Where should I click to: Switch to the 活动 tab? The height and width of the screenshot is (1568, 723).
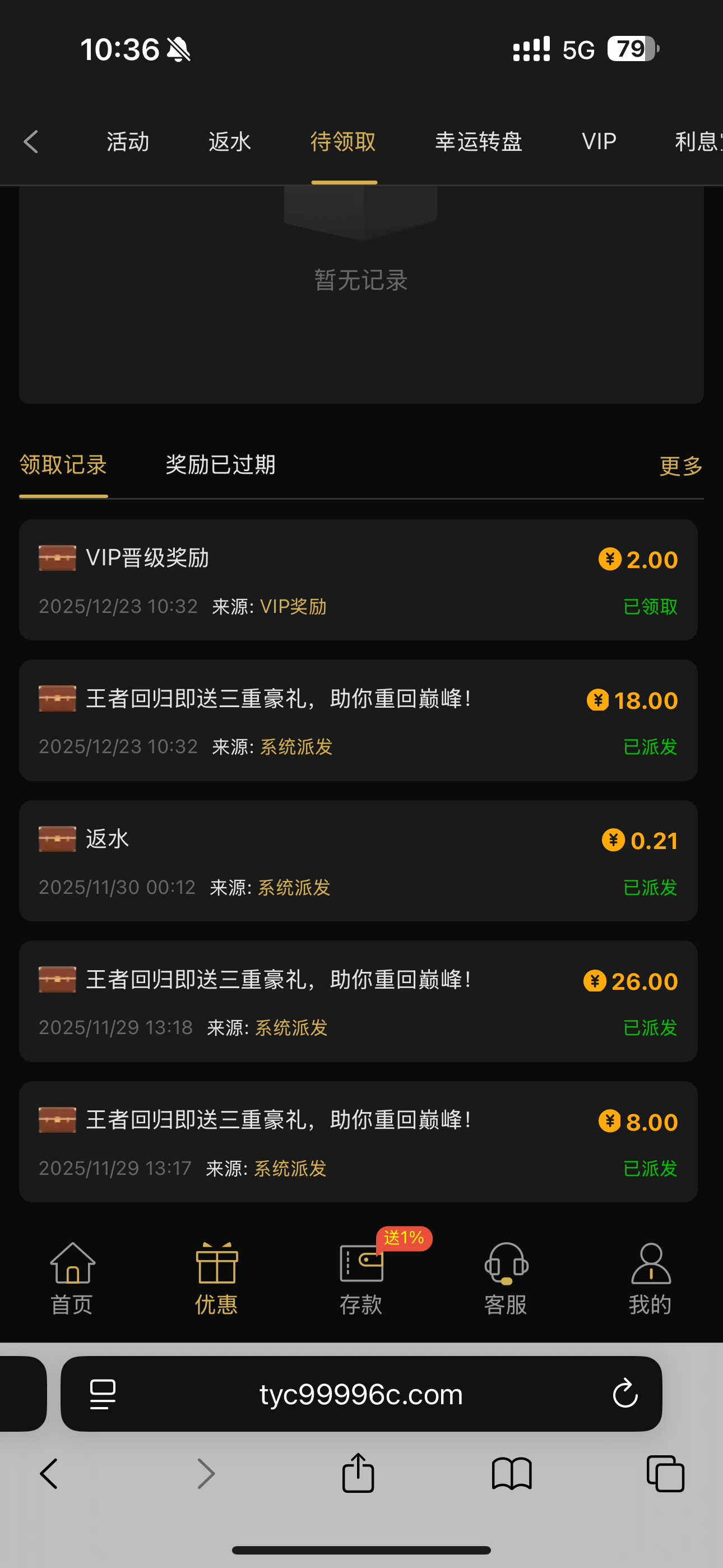tap(128, 142)
